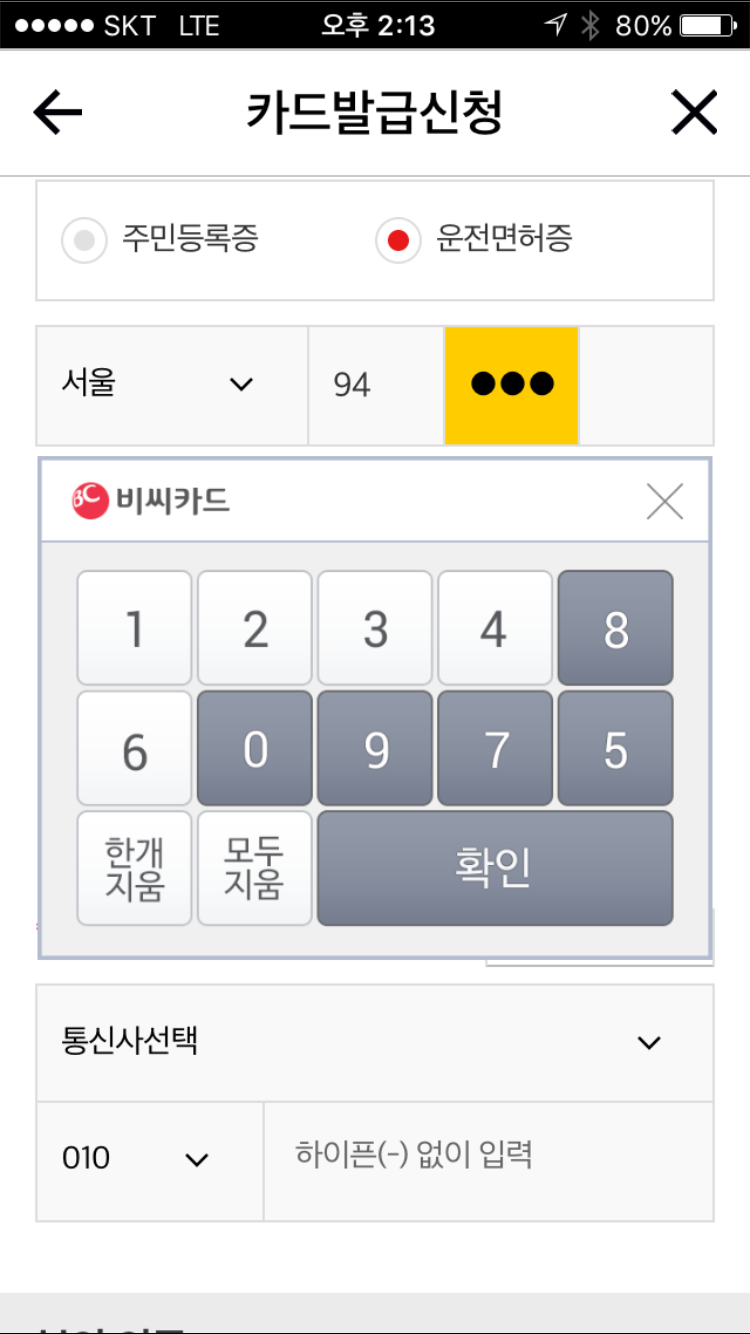This screenshot has width=750, height=1334.
Task: Tap number 5 on the secure keypad
Action: [615, 747]
